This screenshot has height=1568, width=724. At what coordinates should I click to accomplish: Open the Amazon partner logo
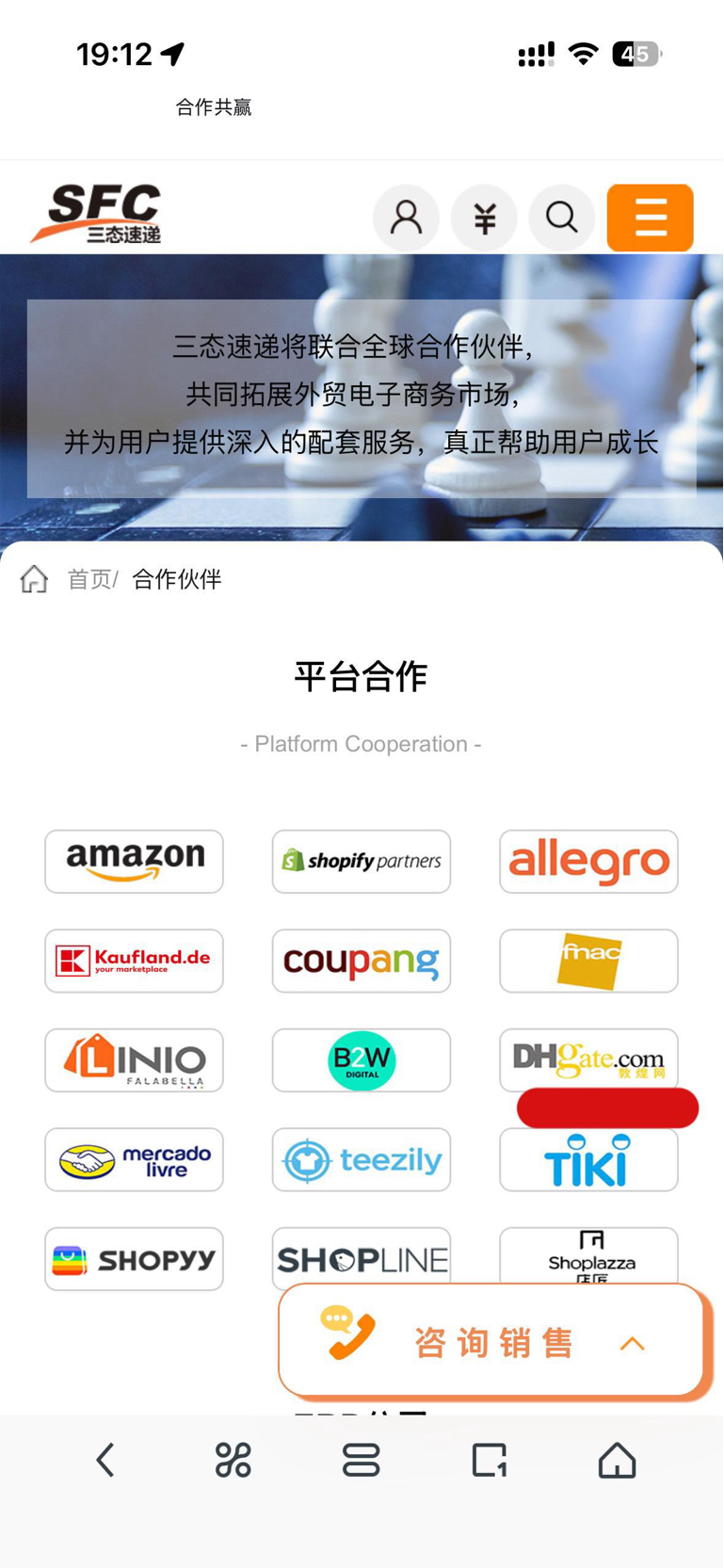coord(134,861)
